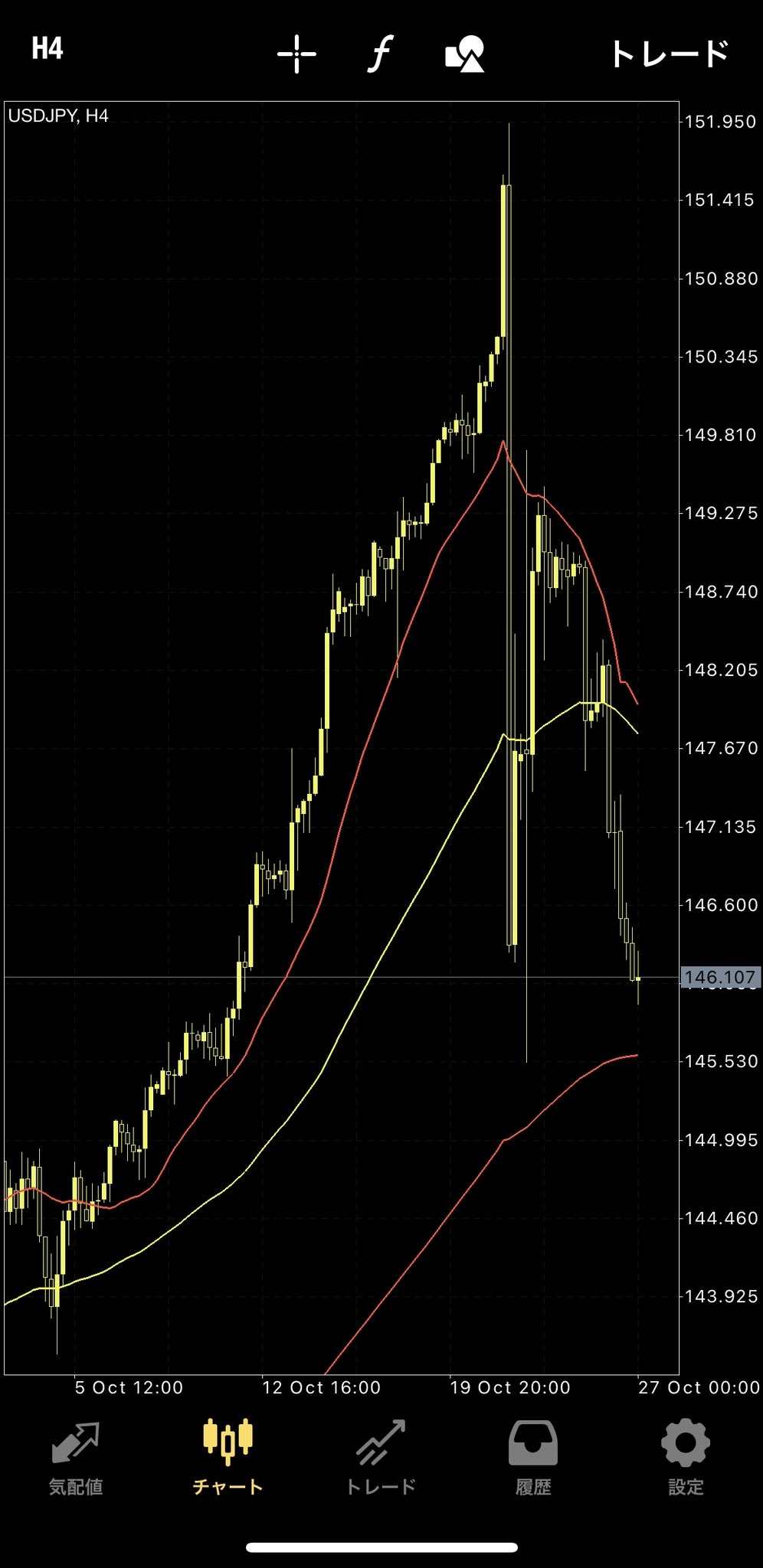Viewport: 763px width, 1568px height.
Task: Open the 設定 settings tab
Action: click(686, 1459)
